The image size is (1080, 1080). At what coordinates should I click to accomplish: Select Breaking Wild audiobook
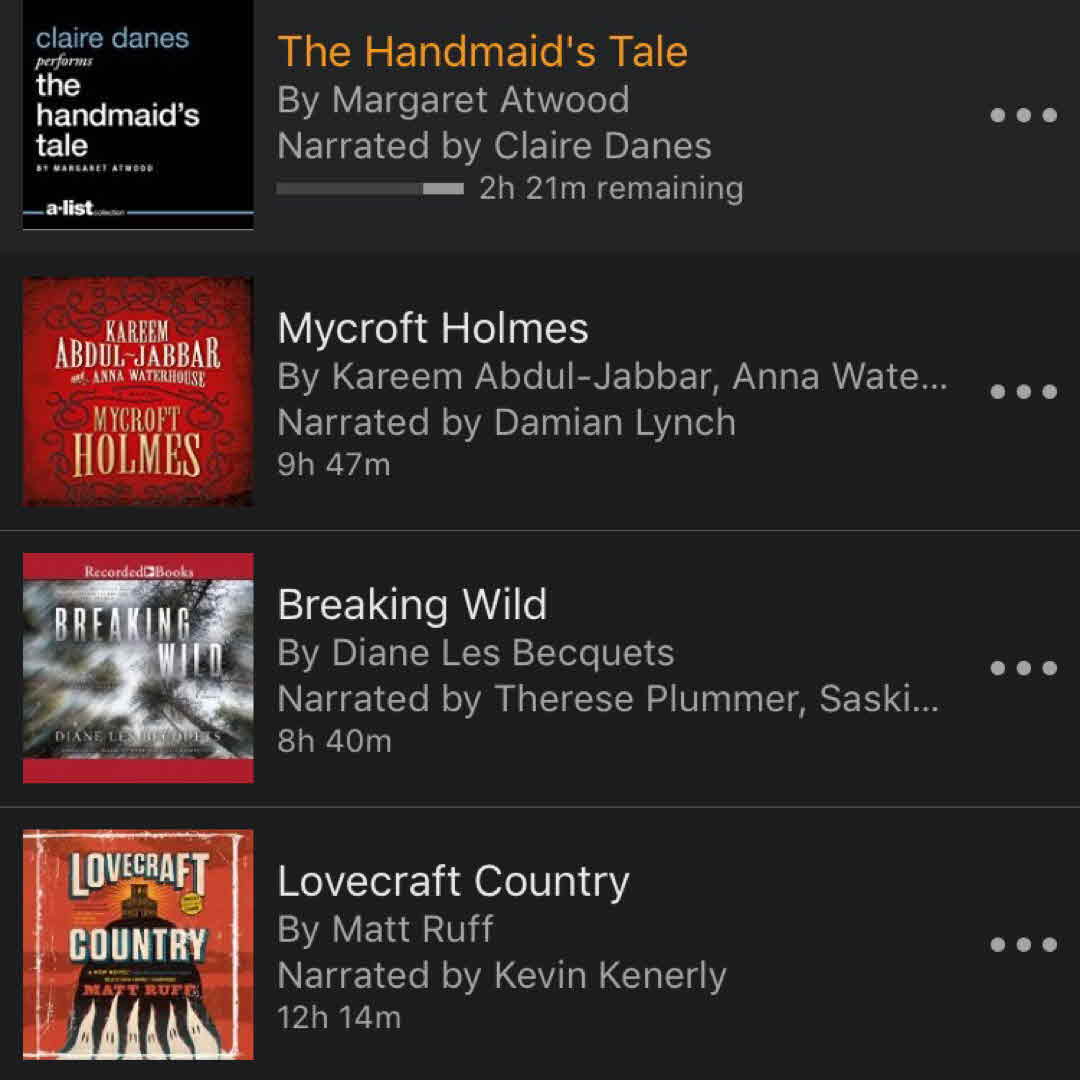pos(412,605)
